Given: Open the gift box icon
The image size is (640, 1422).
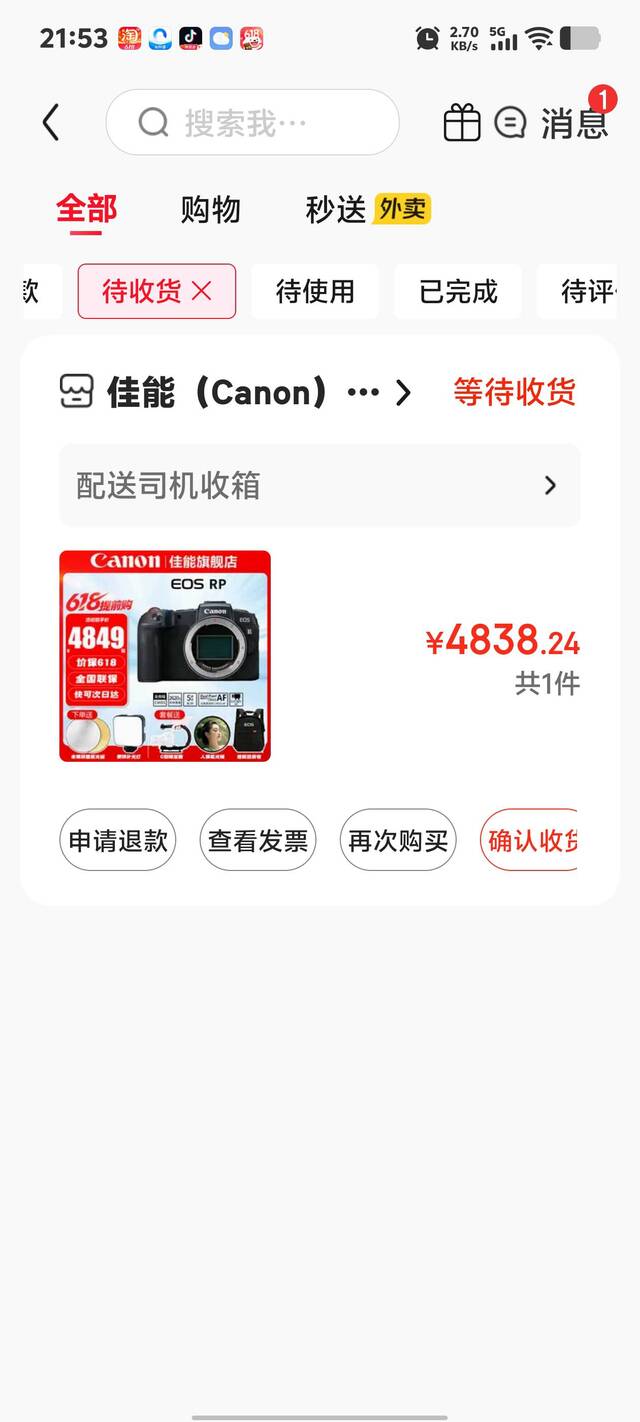Looking at the screenshot, I should tap(462, 123).
